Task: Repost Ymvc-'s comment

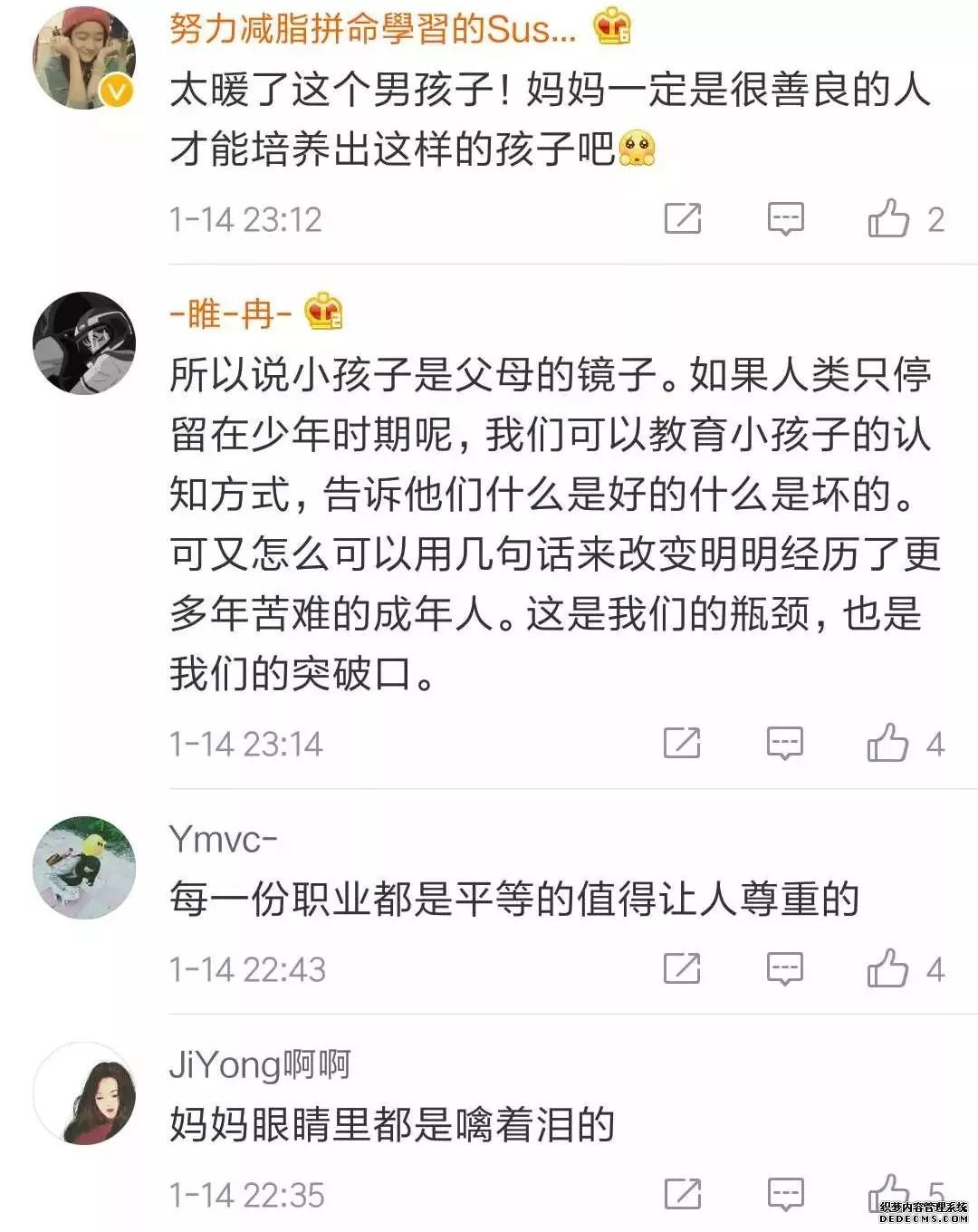Action: 682,968
